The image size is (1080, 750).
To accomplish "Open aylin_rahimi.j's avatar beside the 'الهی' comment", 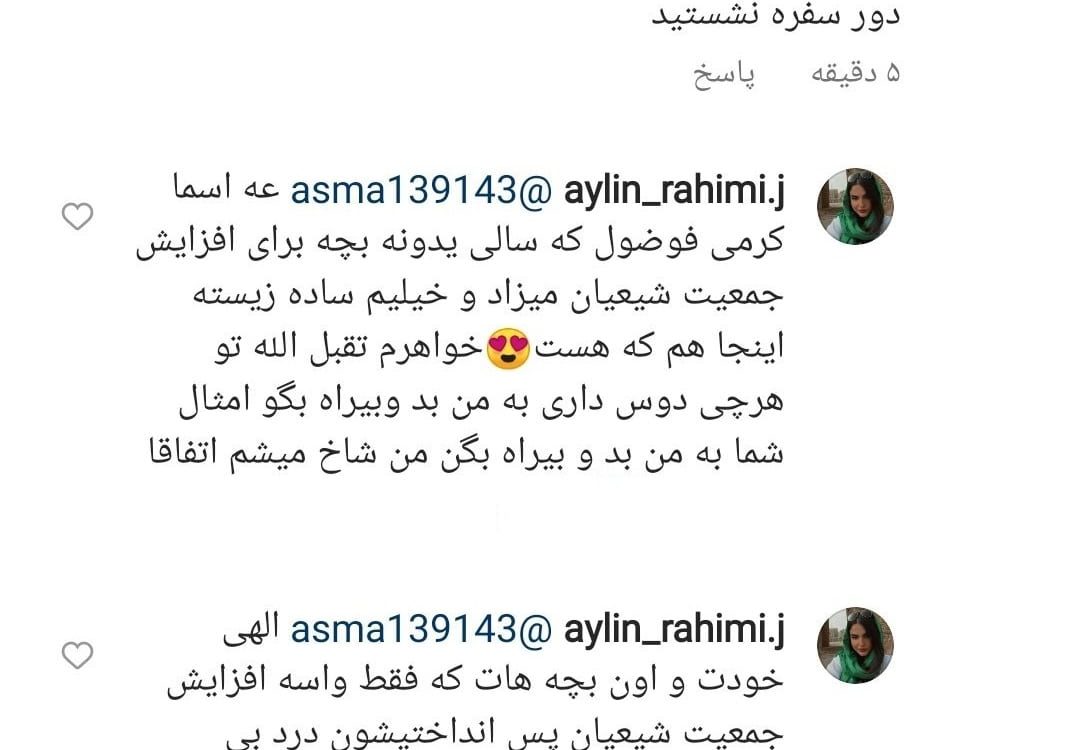I will (x=855, y=645).
